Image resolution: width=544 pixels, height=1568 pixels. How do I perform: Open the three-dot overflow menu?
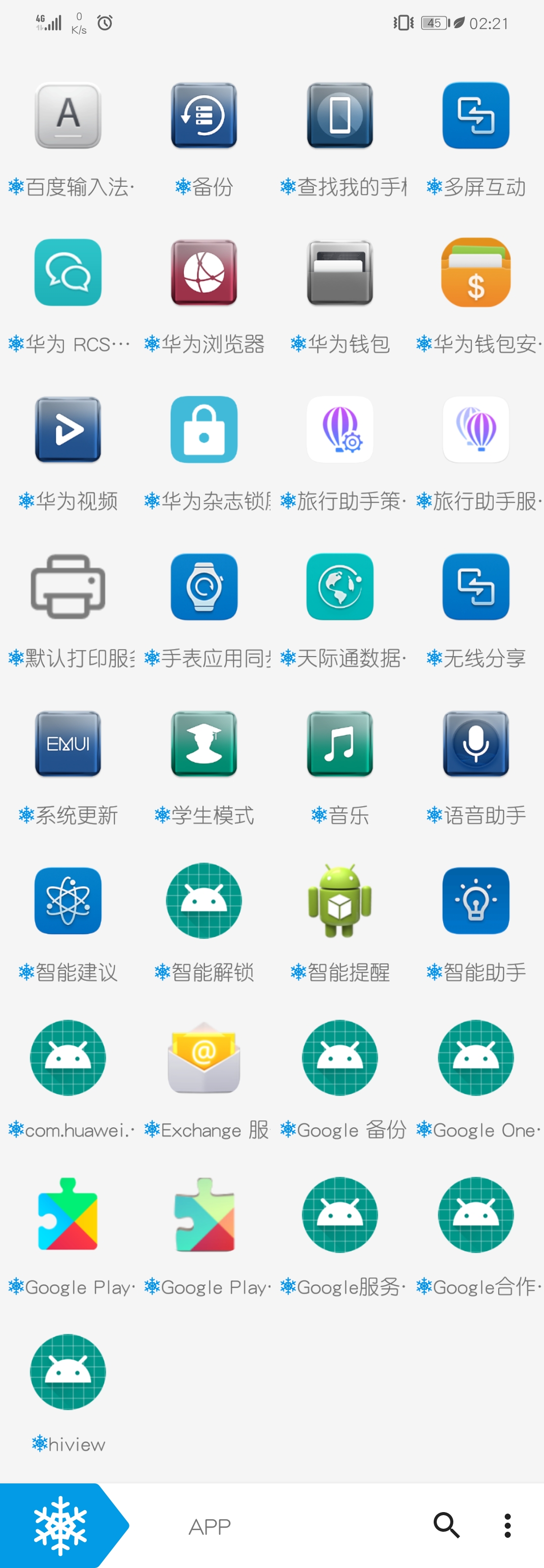point(507,1525)
